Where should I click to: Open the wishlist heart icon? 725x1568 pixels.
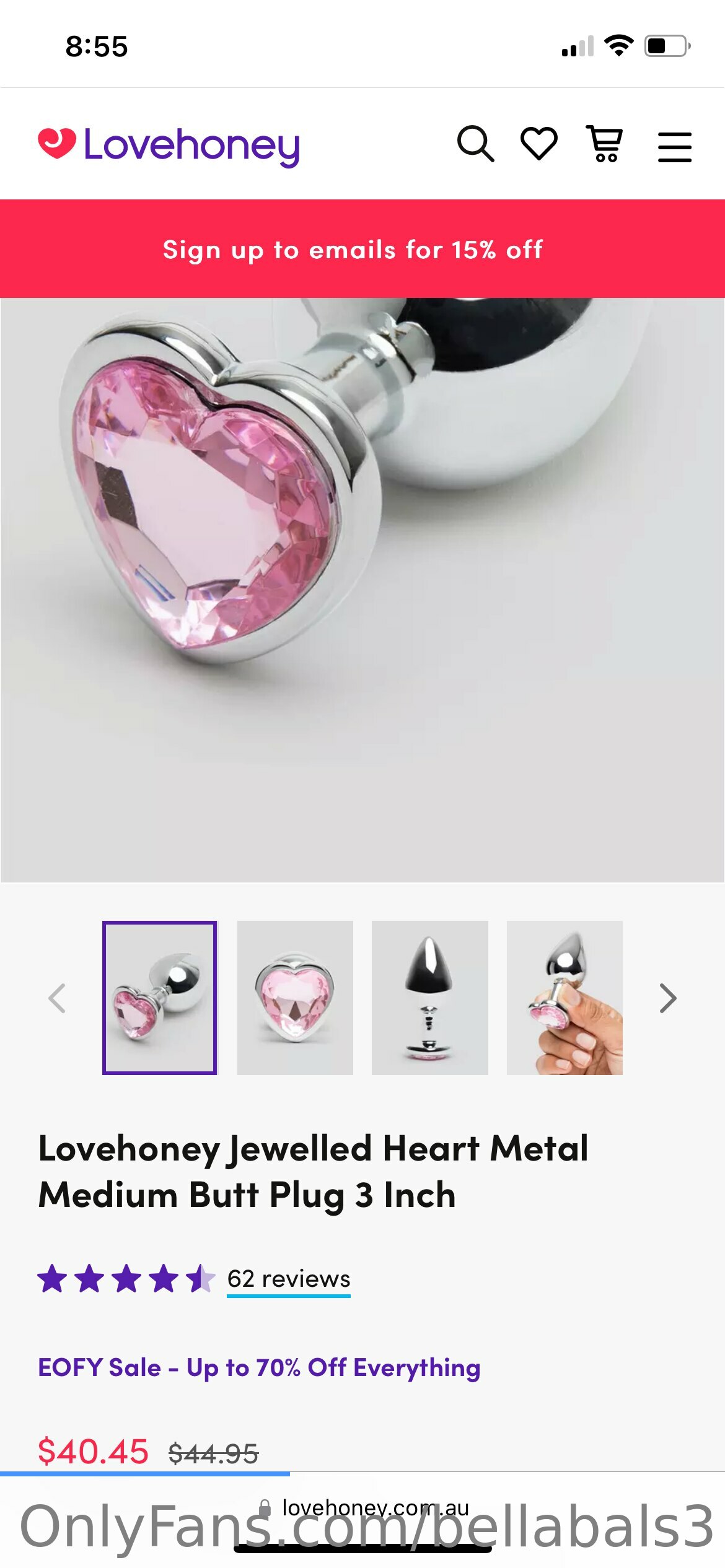click(538, 144)
